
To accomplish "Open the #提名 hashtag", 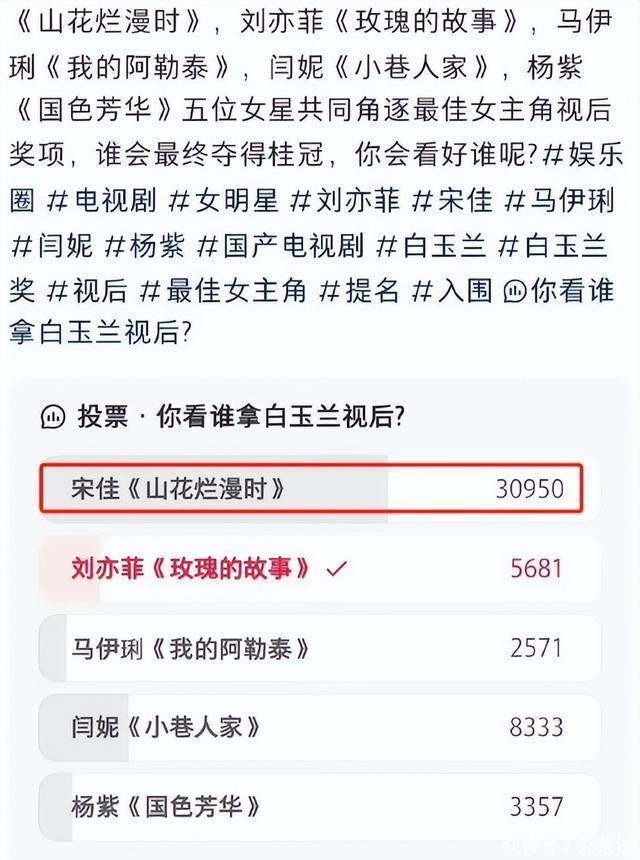I will click(x=359, y=290).
